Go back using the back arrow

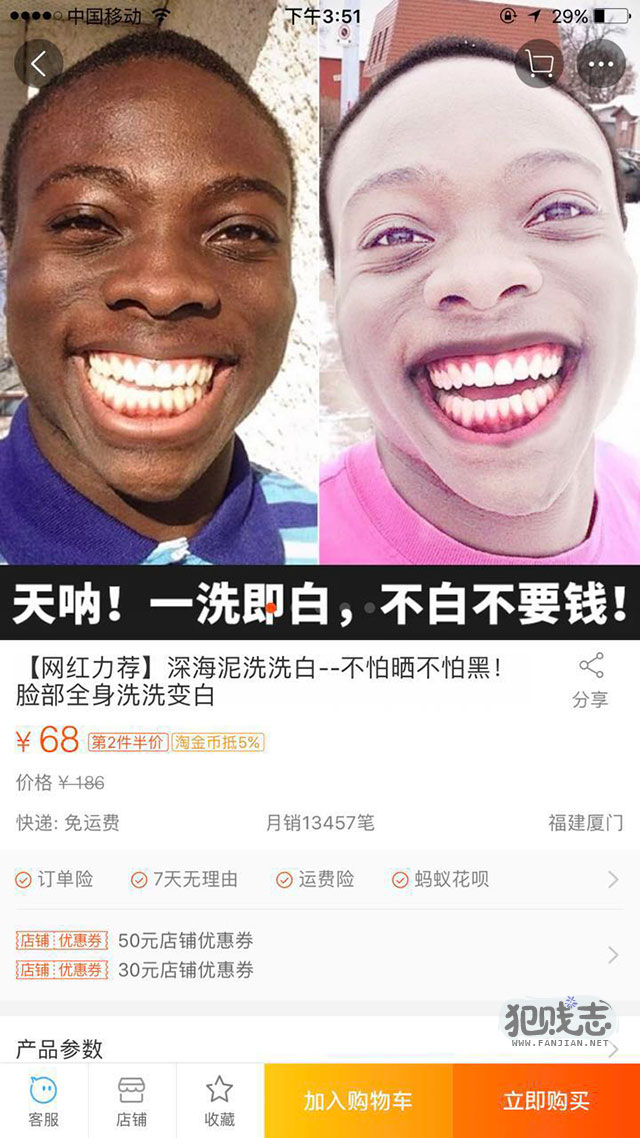point(39,64)
